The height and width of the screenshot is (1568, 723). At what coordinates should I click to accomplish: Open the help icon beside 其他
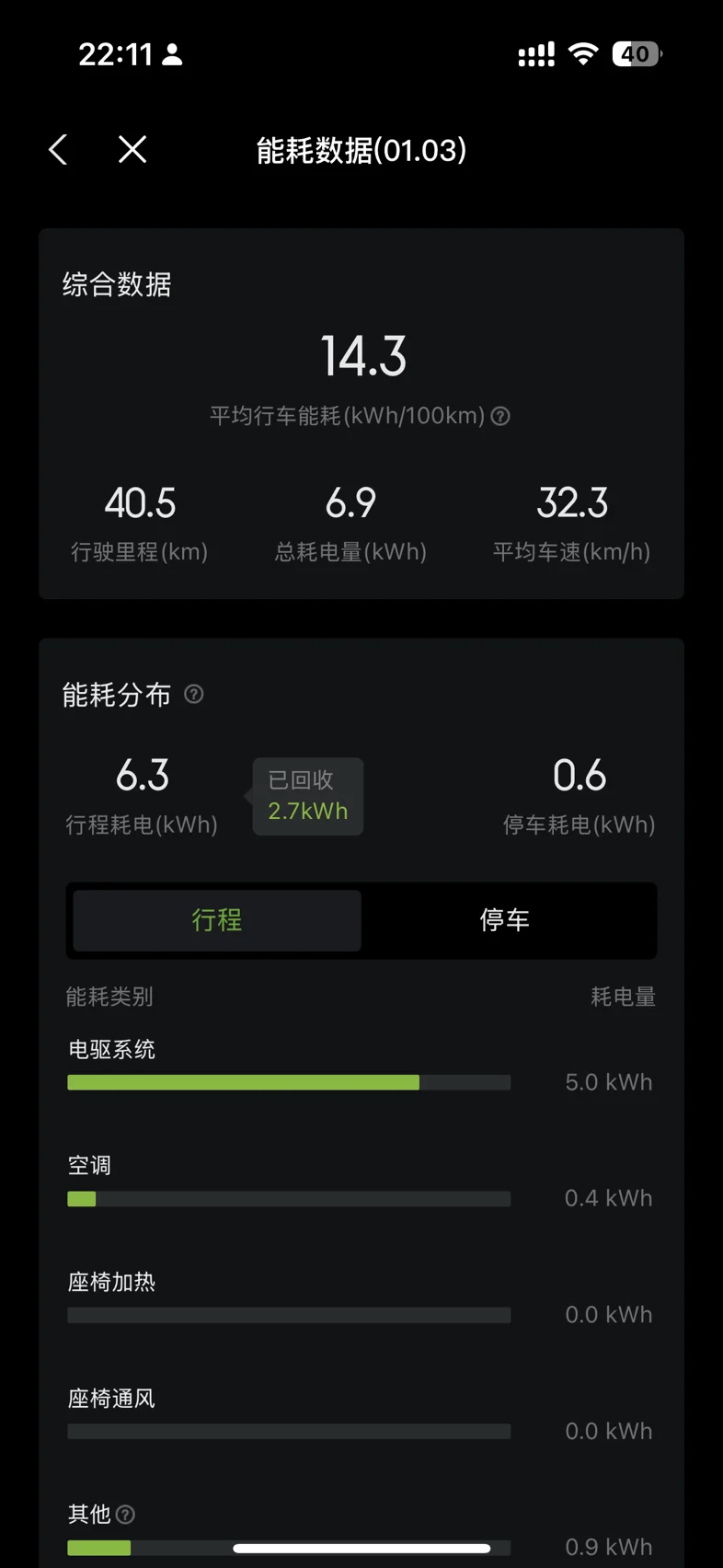pyautogui.click(x=126, y=1514)
